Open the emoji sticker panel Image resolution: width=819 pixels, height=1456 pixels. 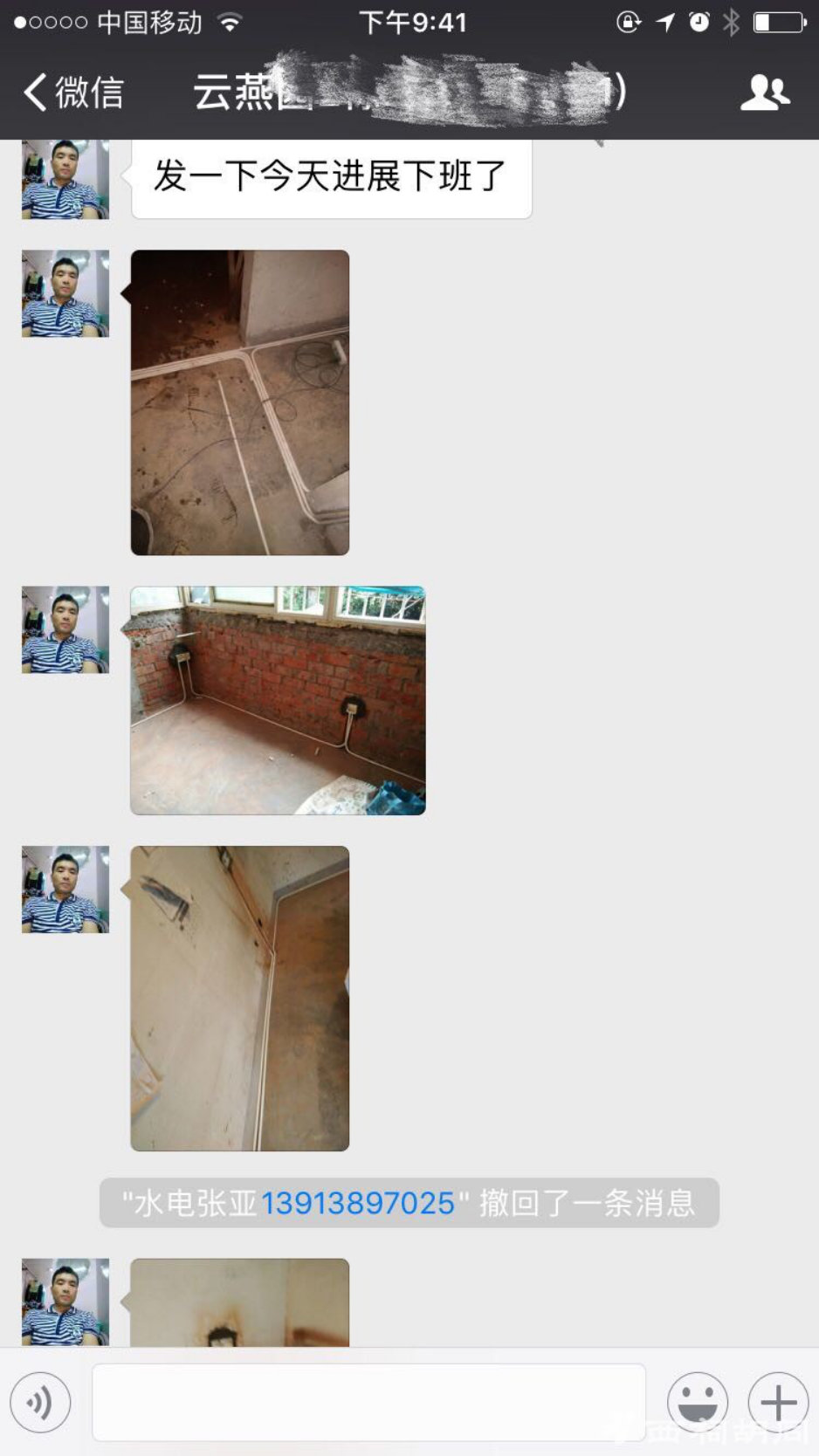[697, 1402]
